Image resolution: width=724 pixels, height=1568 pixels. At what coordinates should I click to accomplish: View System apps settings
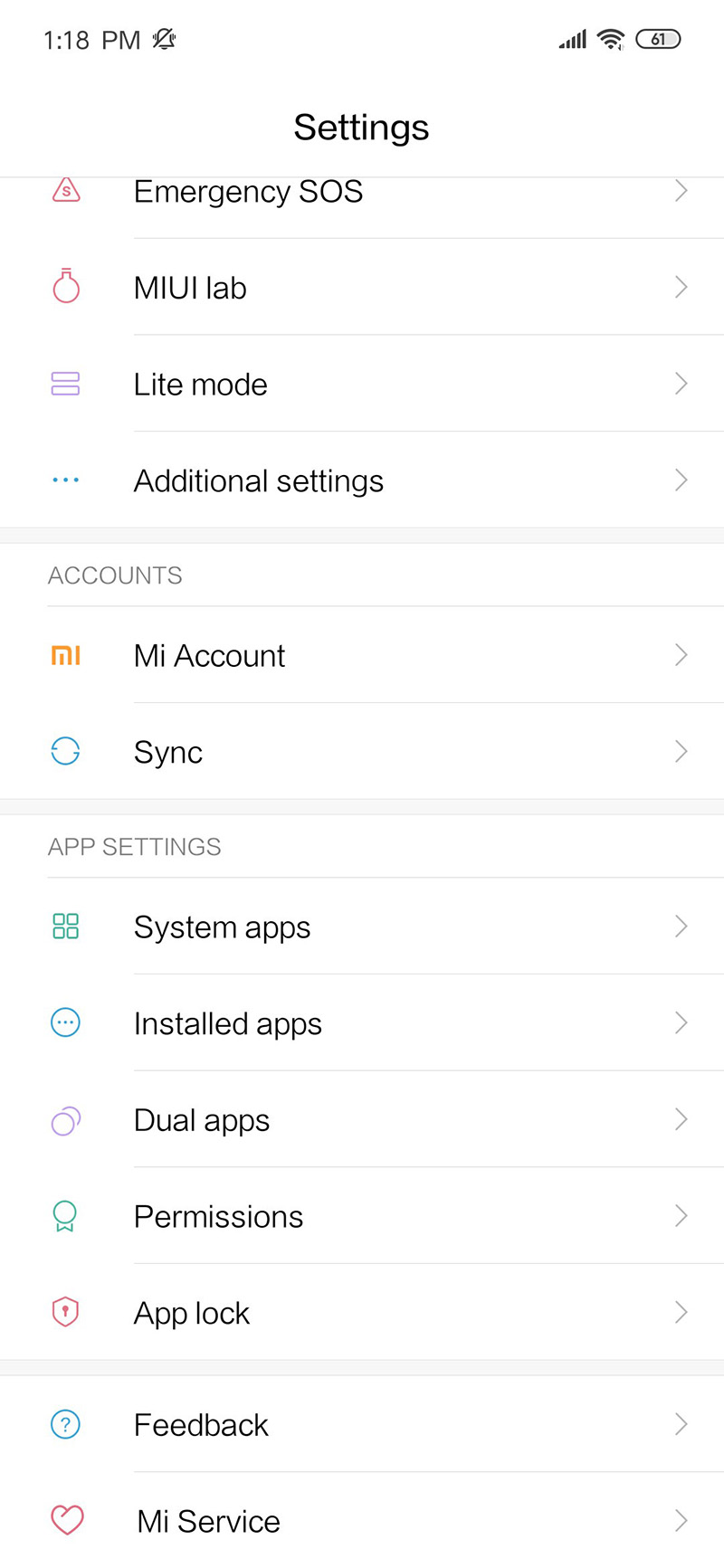point(362,927)
